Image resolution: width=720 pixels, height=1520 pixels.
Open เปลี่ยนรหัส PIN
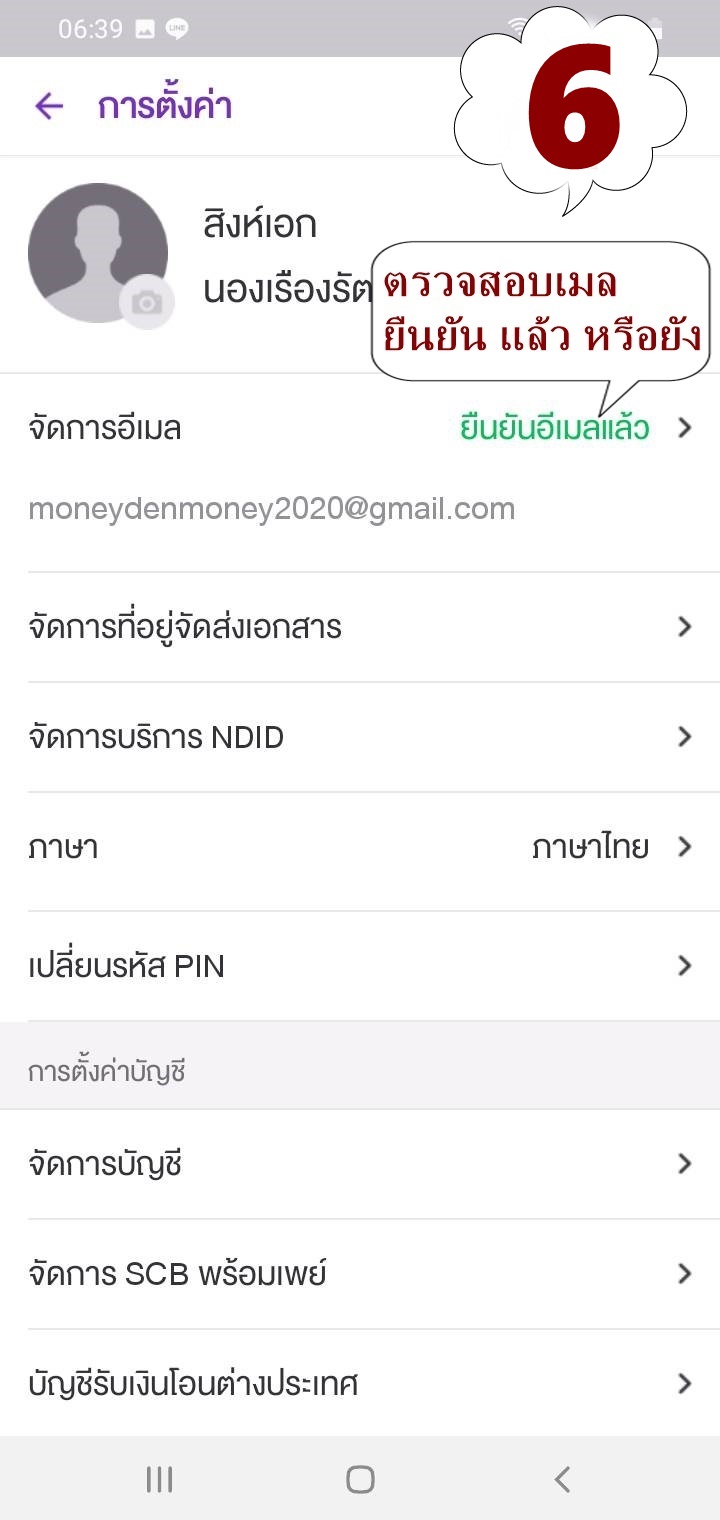360,966
